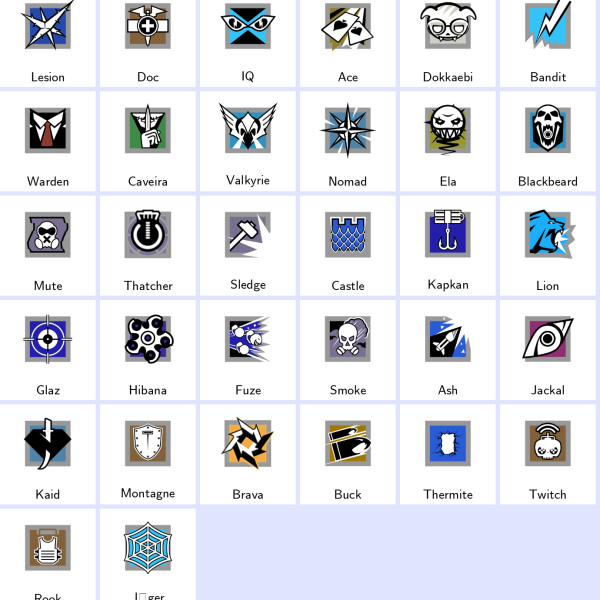
Task: Open the Sledge operator card
Action: pyautogui.click(x=248, y=245)
